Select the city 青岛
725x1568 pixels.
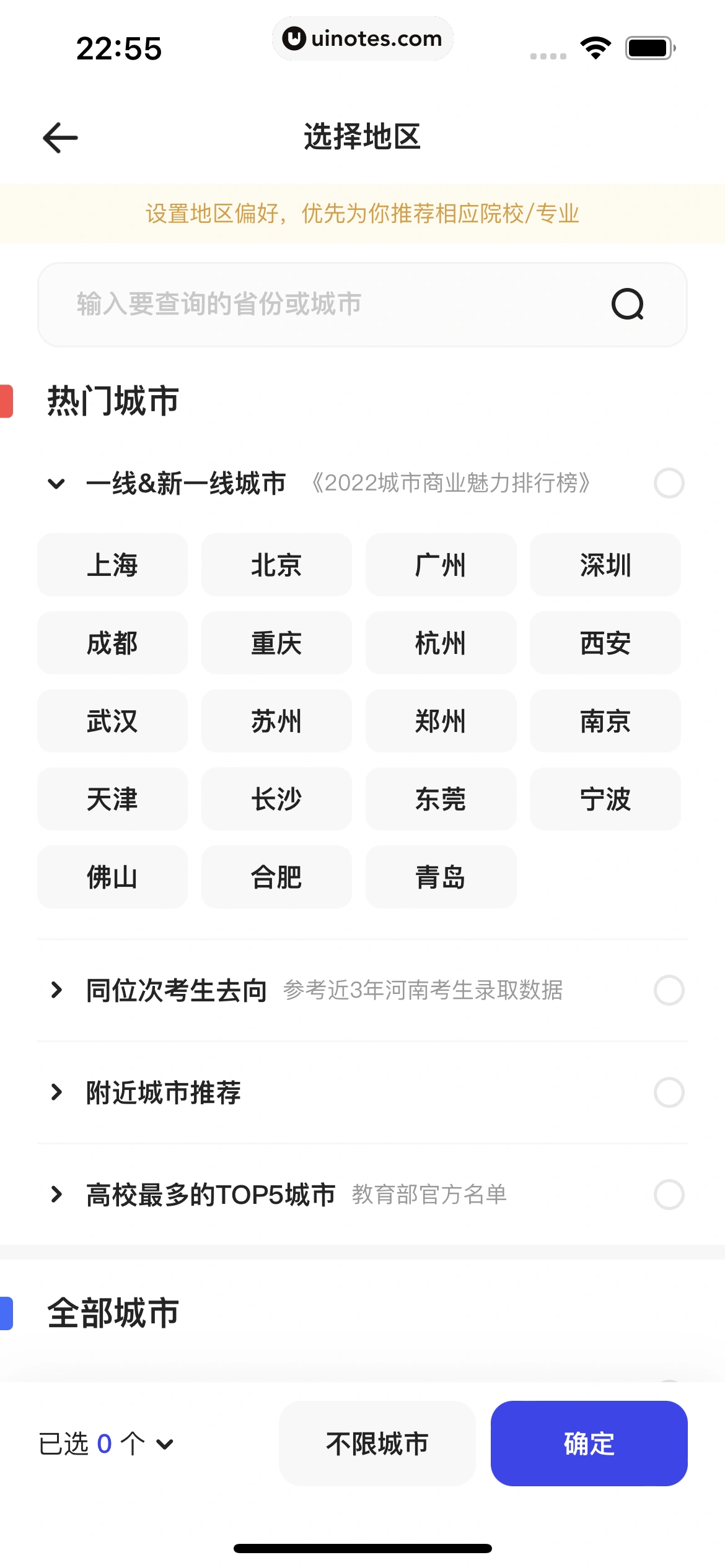[x=441, y=877]
